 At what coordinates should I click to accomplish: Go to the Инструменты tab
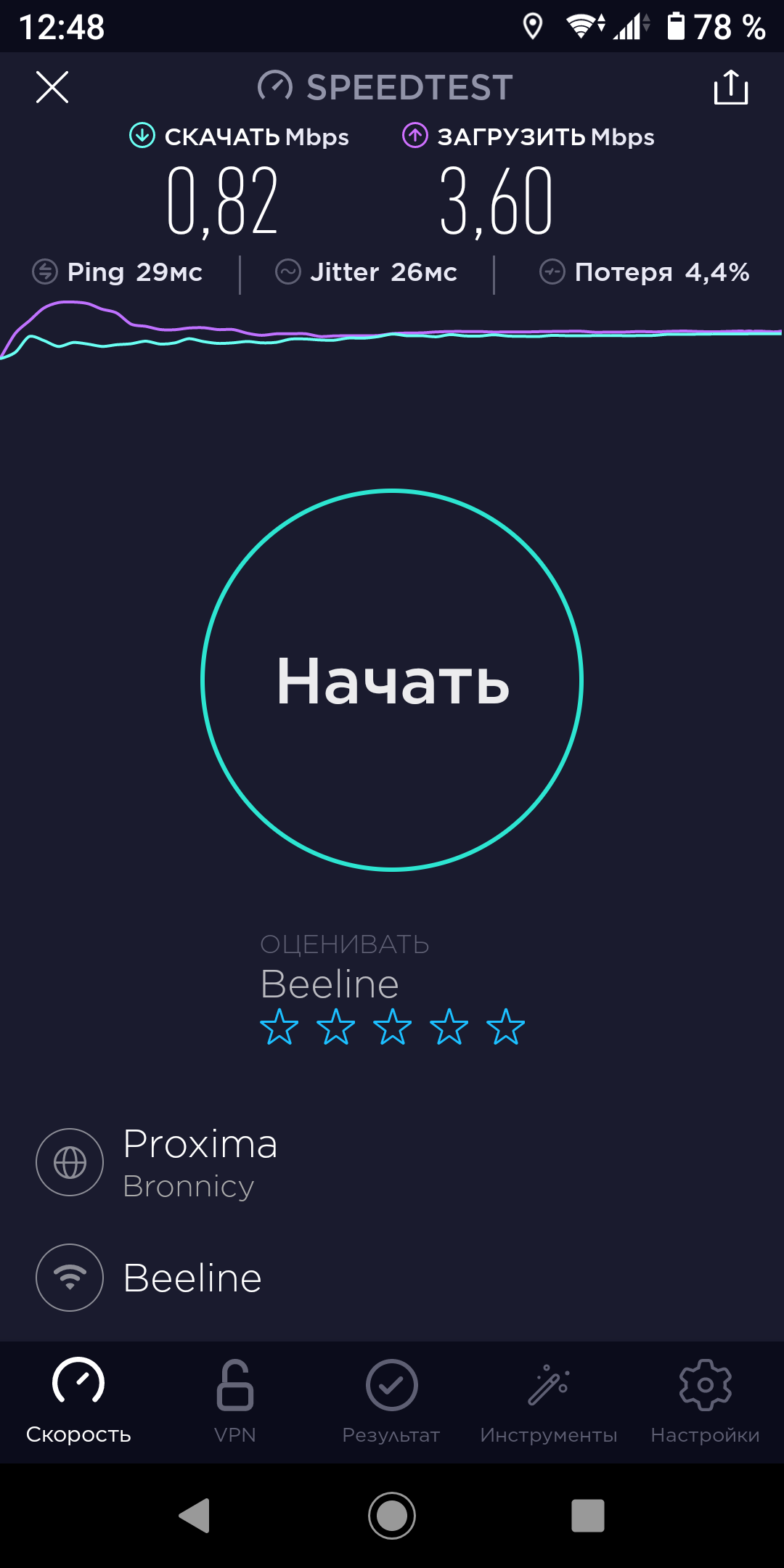549,1402
